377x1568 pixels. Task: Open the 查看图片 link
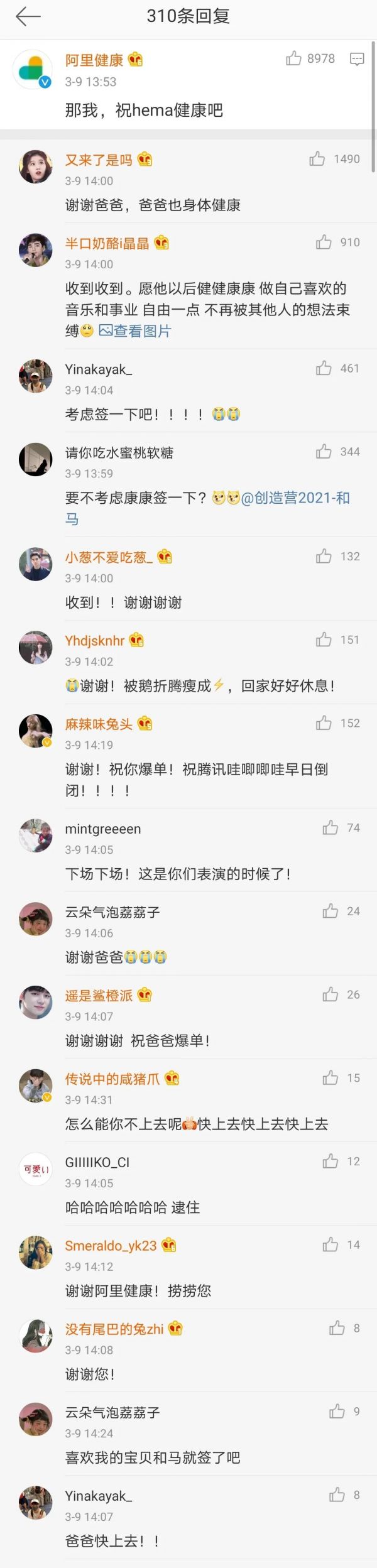136,331
